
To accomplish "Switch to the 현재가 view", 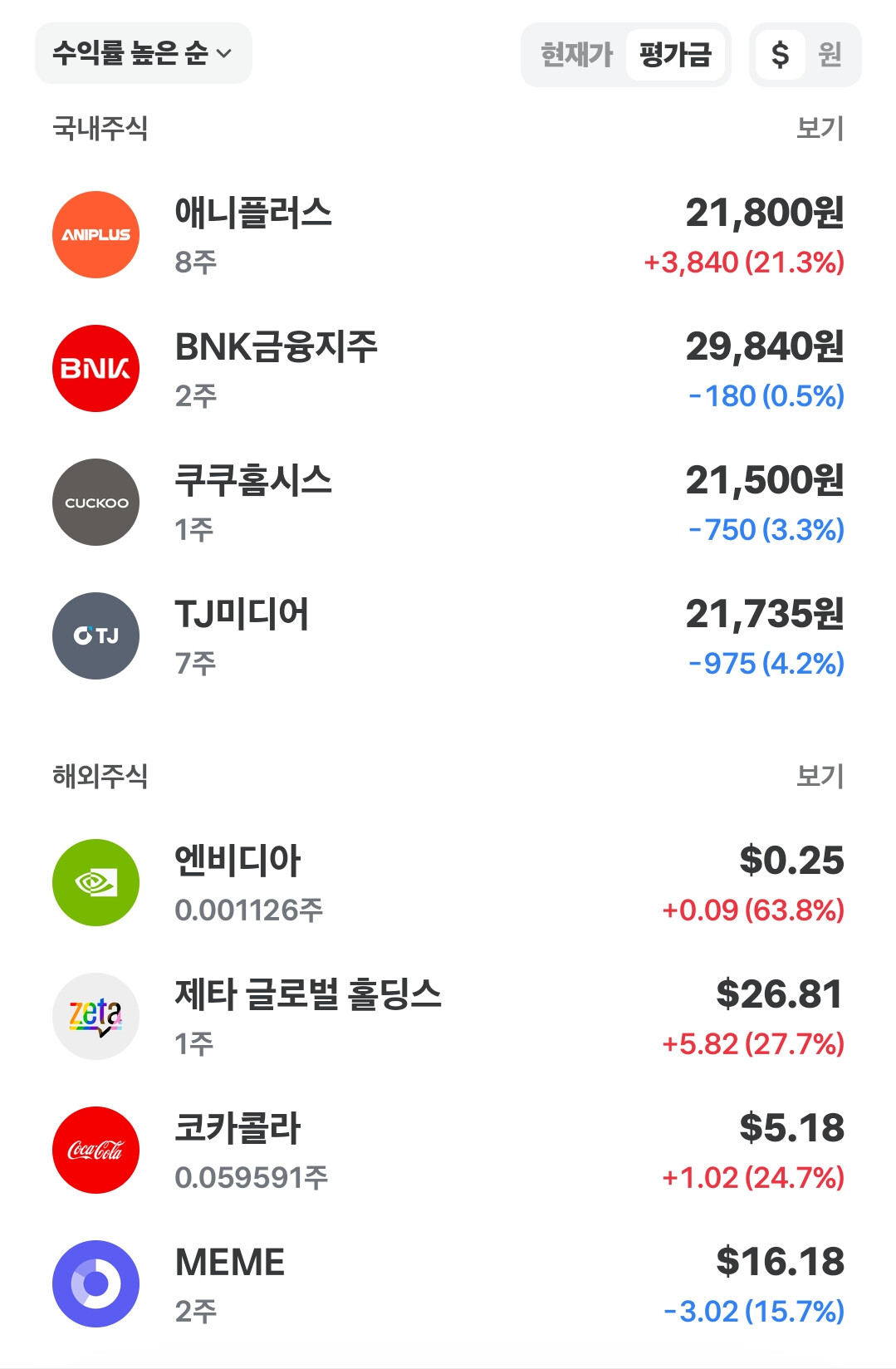I will pyautogui.click(x=575, y=55).
